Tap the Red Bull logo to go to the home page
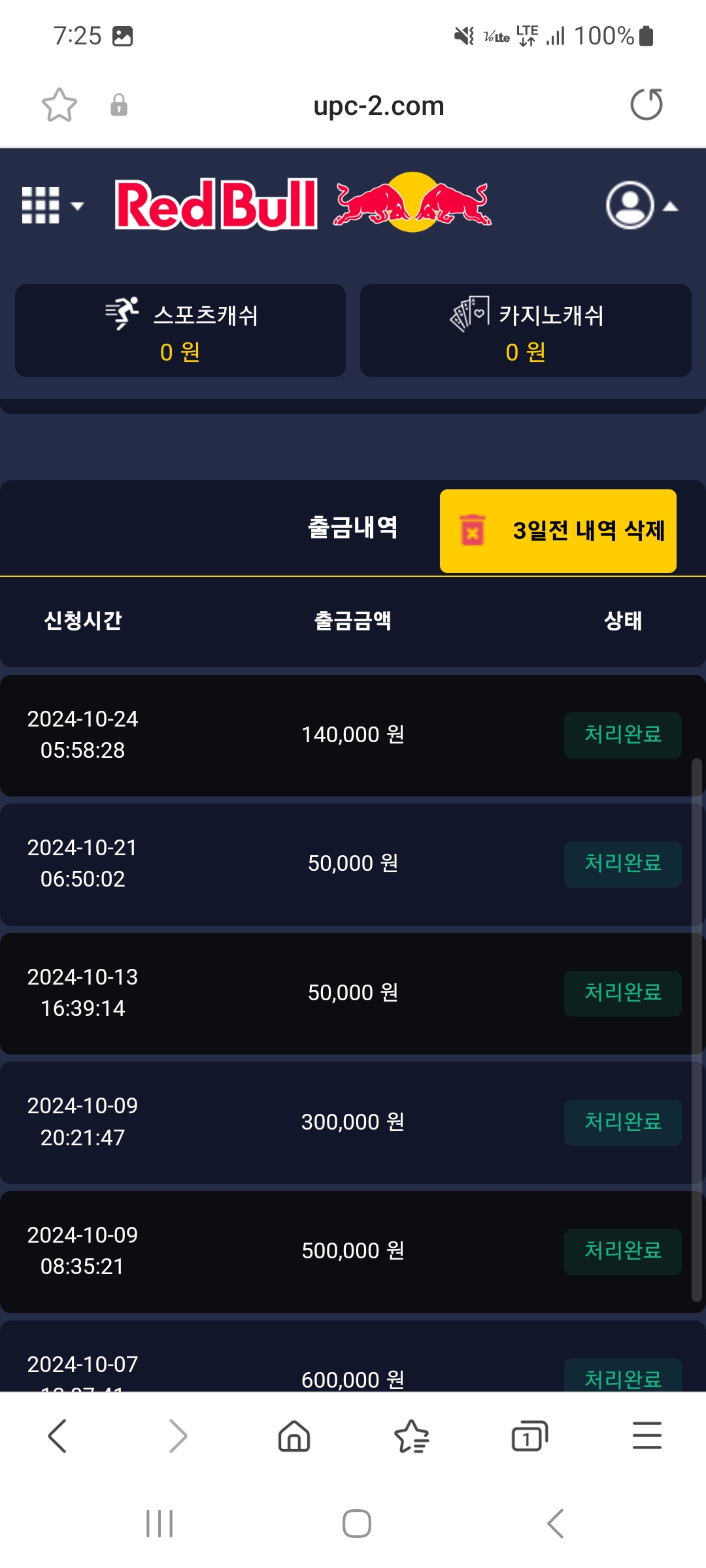 tap(303, 204)
